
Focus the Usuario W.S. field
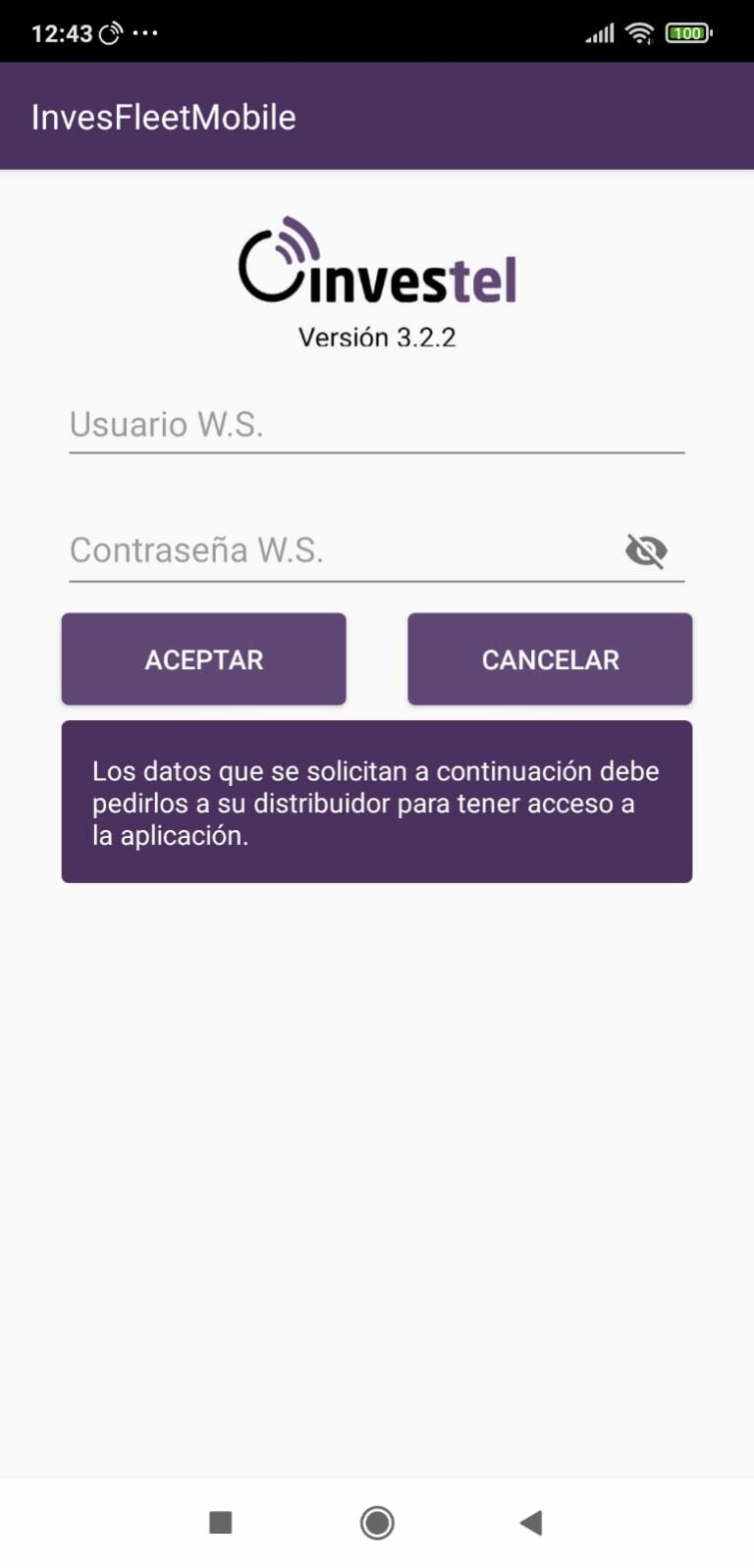click(x=377, y=425)
